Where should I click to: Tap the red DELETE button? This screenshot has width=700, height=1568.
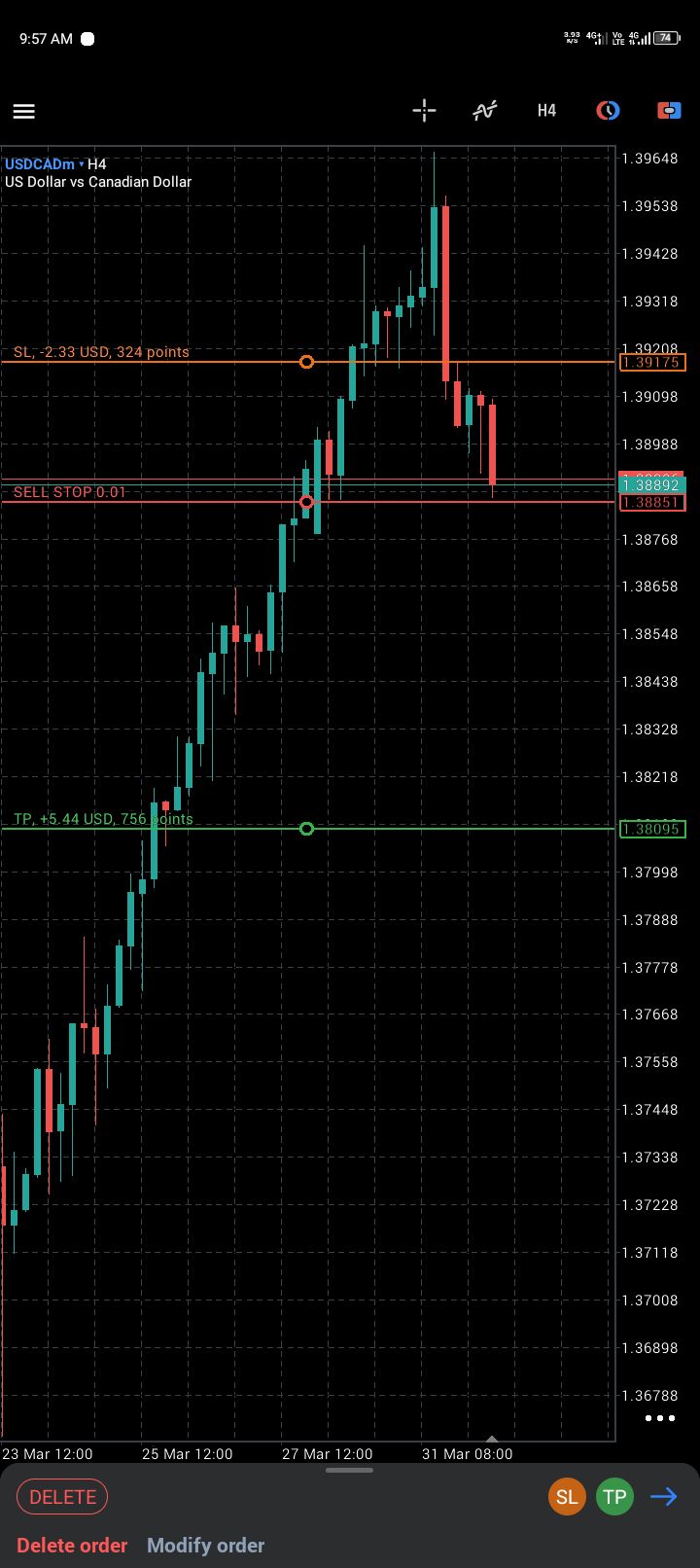click(x=62, y=1496)
